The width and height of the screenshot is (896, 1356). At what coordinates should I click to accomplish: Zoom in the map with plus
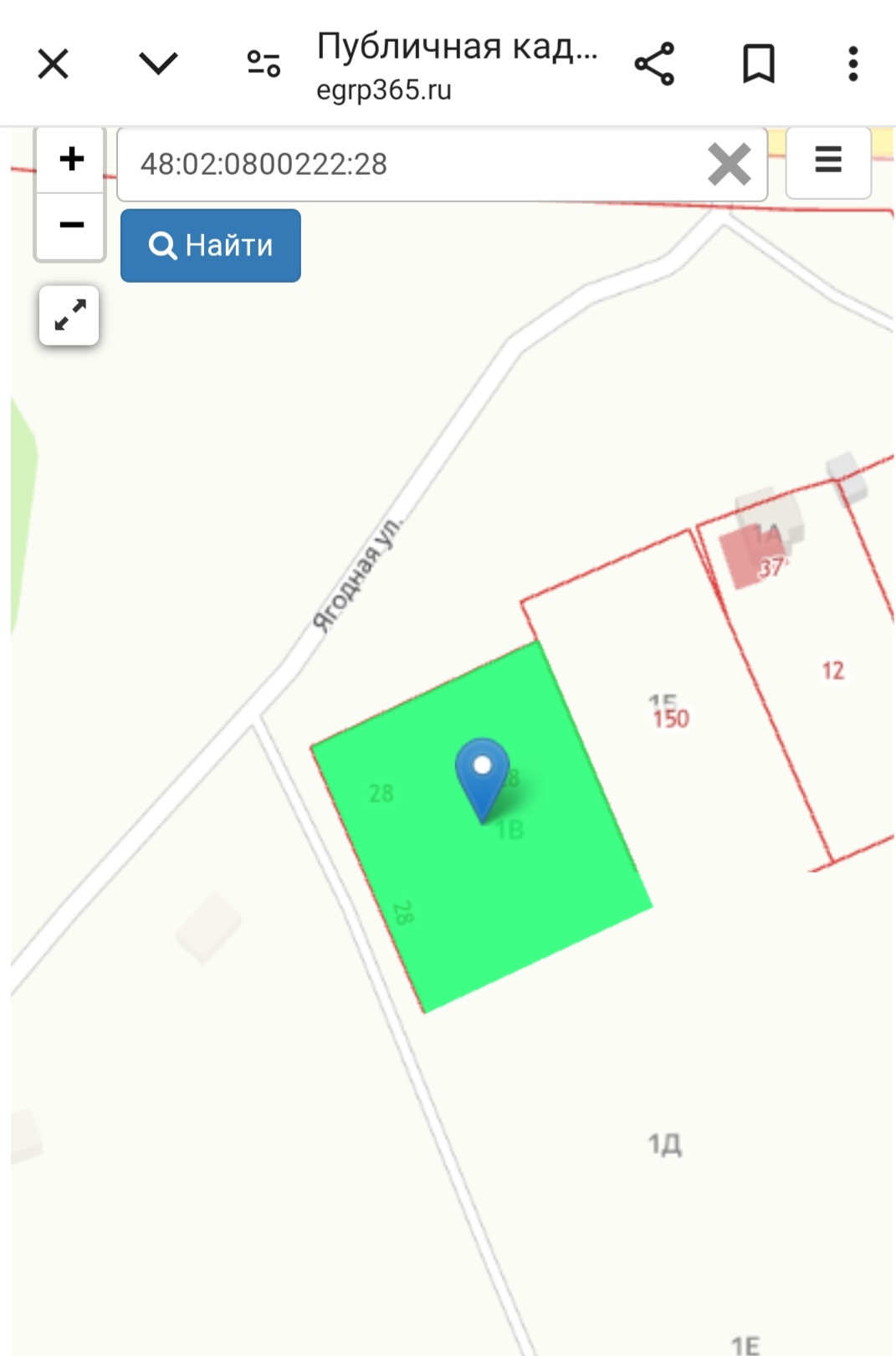coord(71,159)
